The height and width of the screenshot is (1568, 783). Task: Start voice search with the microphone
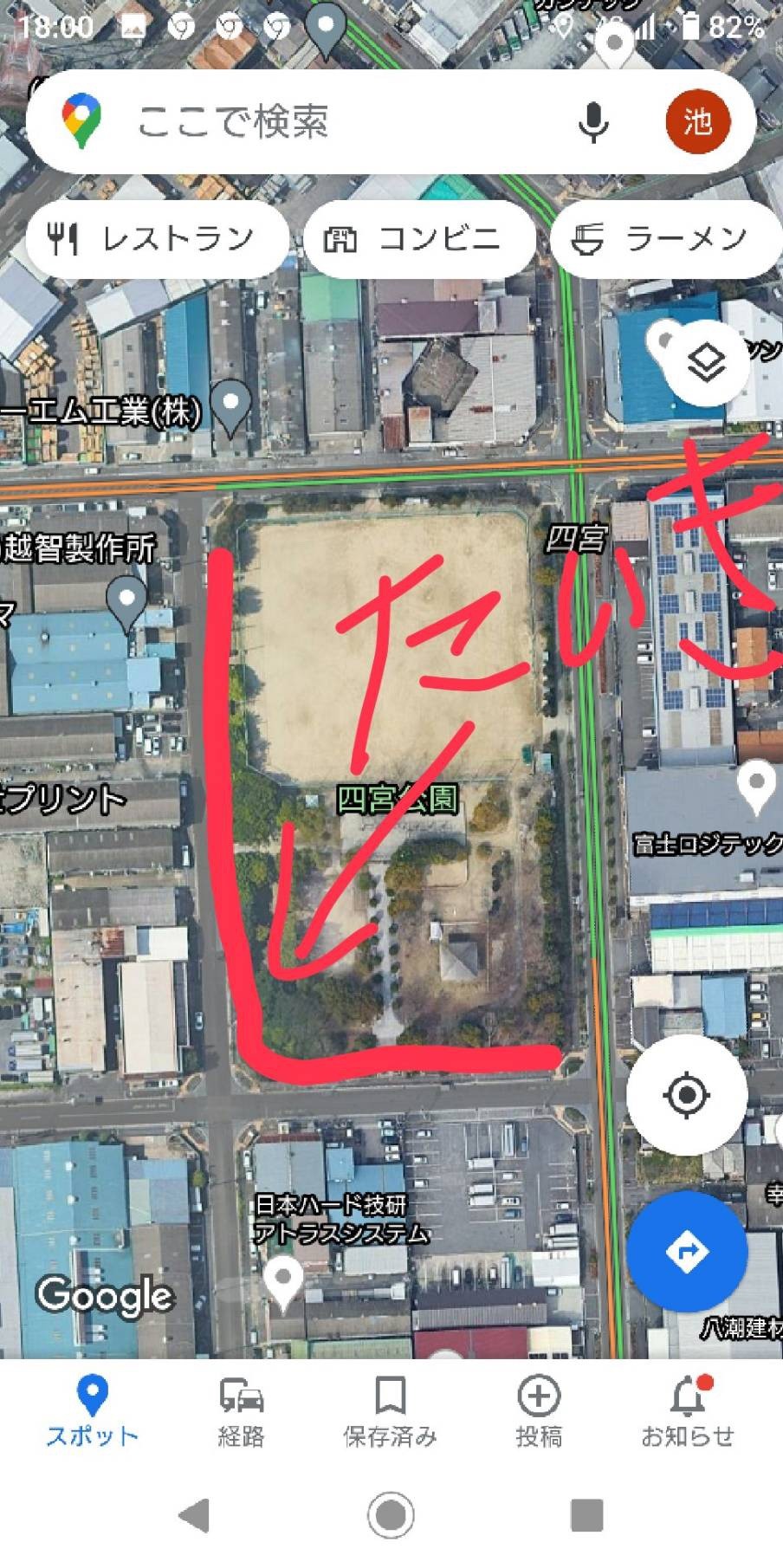592,122
